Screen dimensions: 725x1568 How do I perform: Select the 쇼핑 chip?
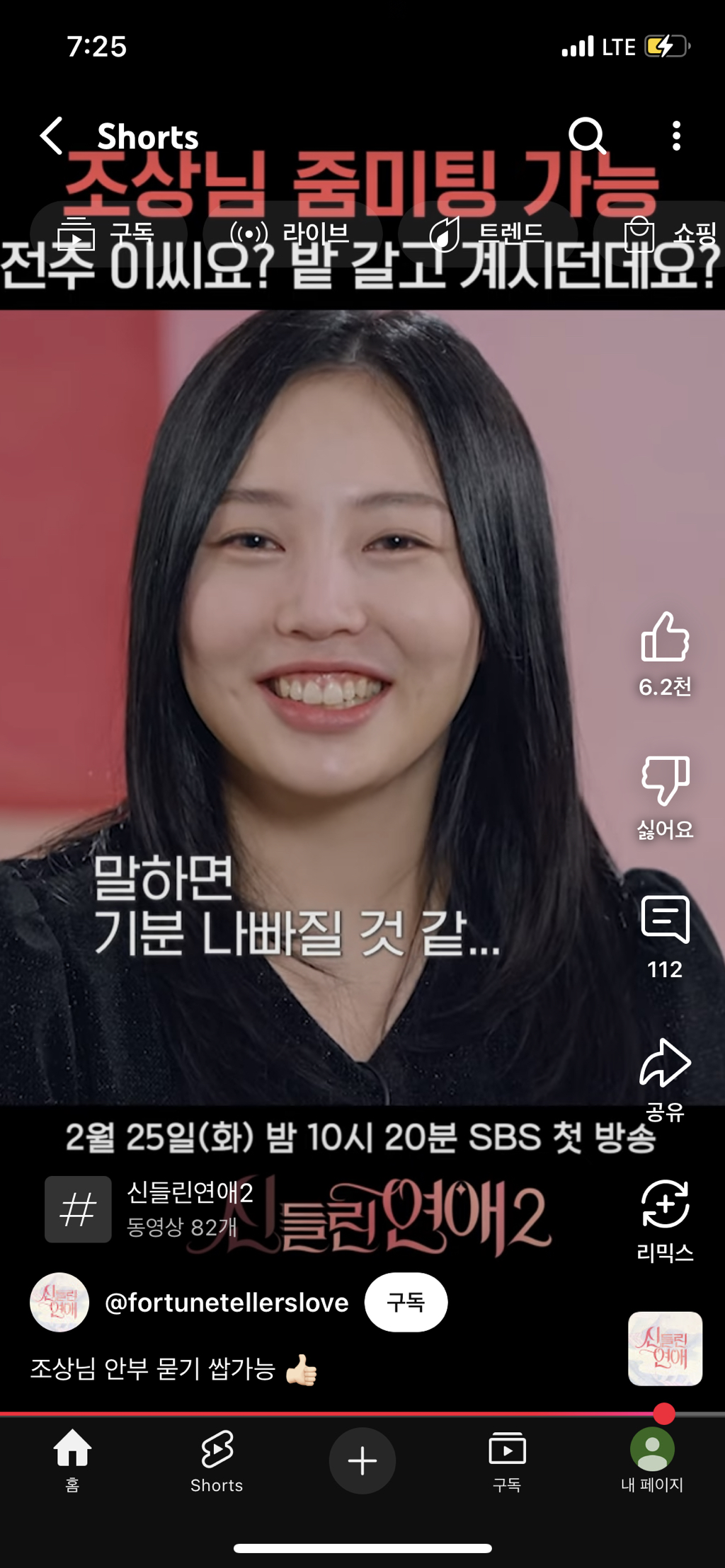point(669,234)
